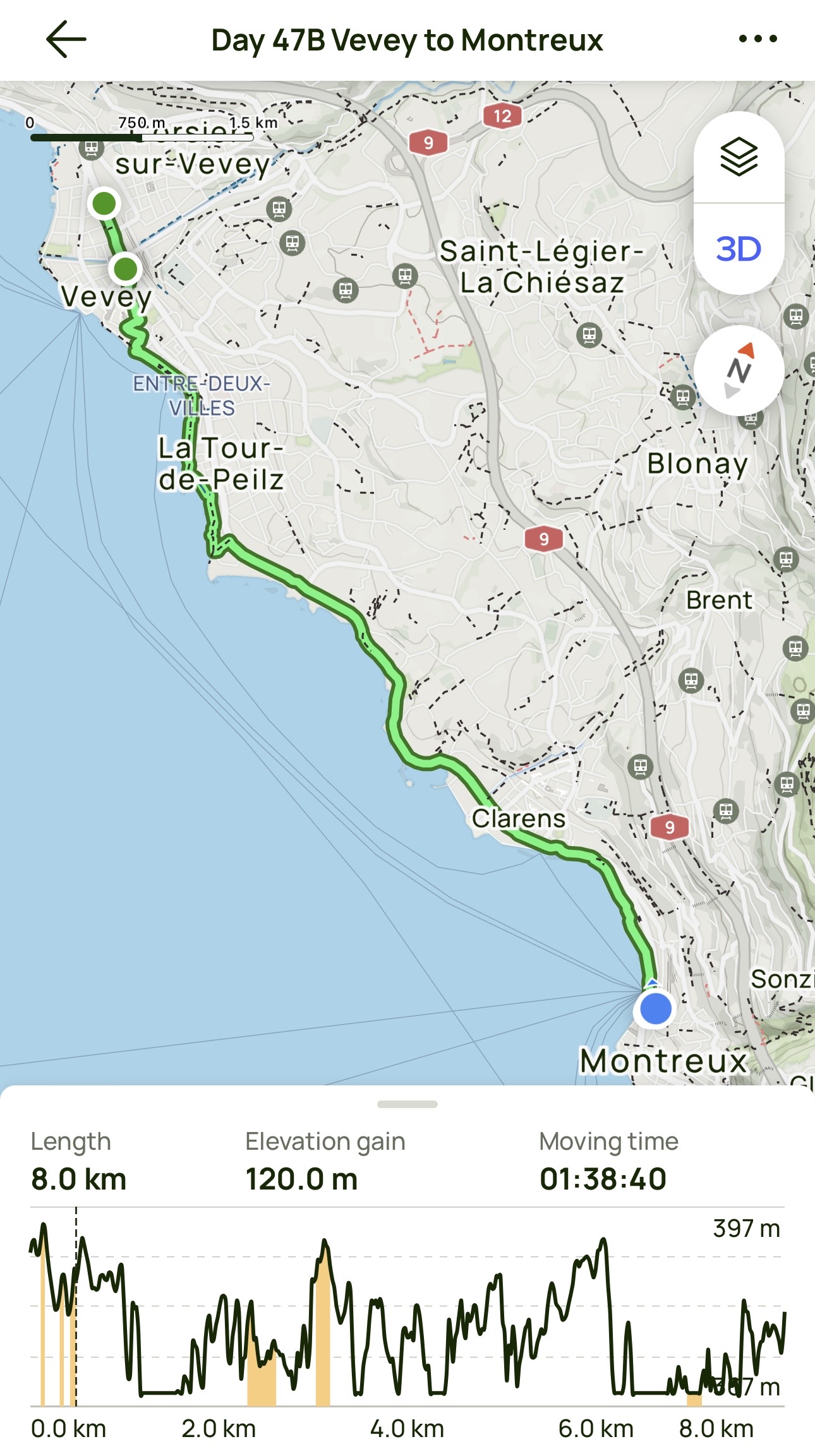Expand the stats panel using its handle
The height and width of the screenshot is (1456, 815).
pos(407,1104)
